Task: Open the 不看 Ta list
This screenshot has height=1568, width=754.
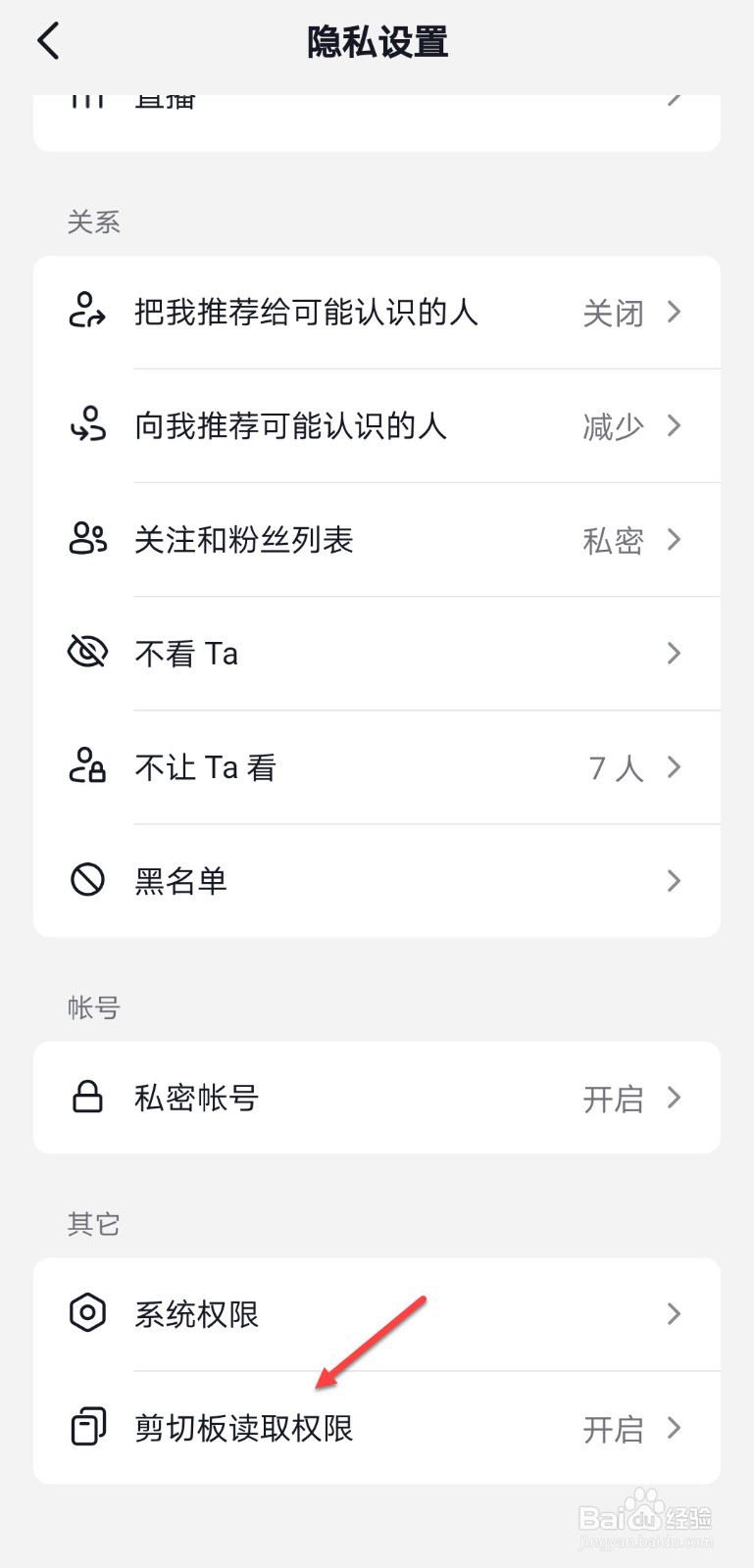Action: pos(377,654)
